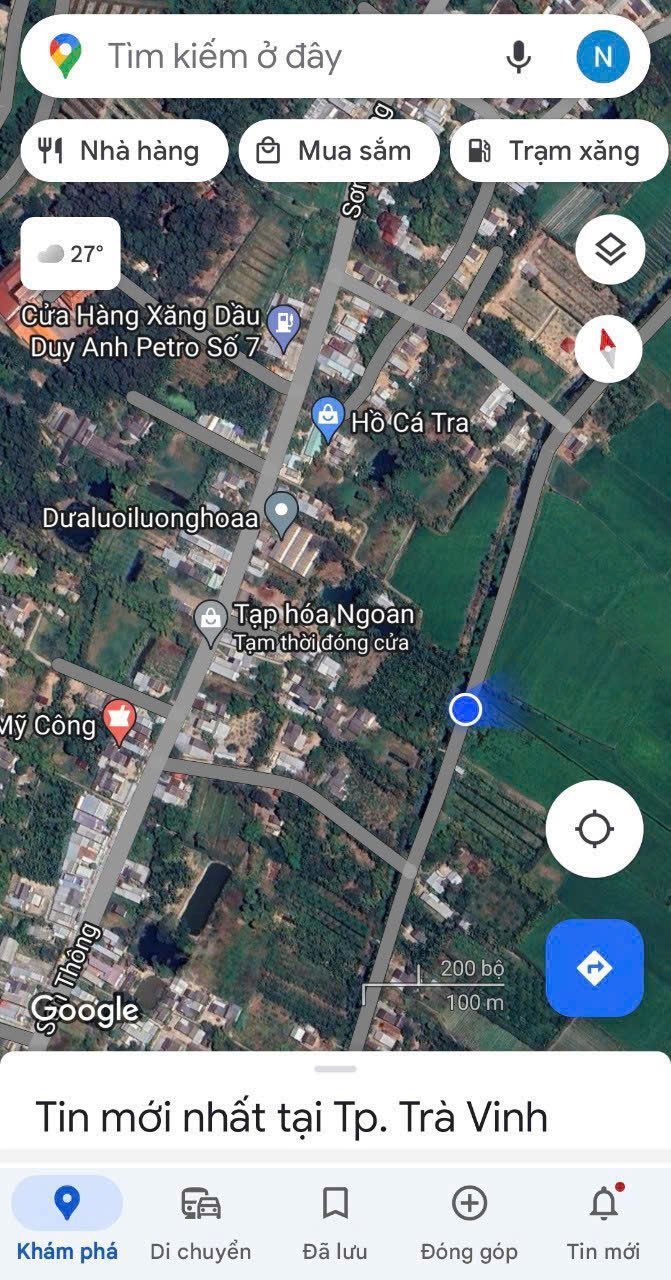Center the map on my location
The width and height of the screenshot is (671, 1280).
pos(595,829)
